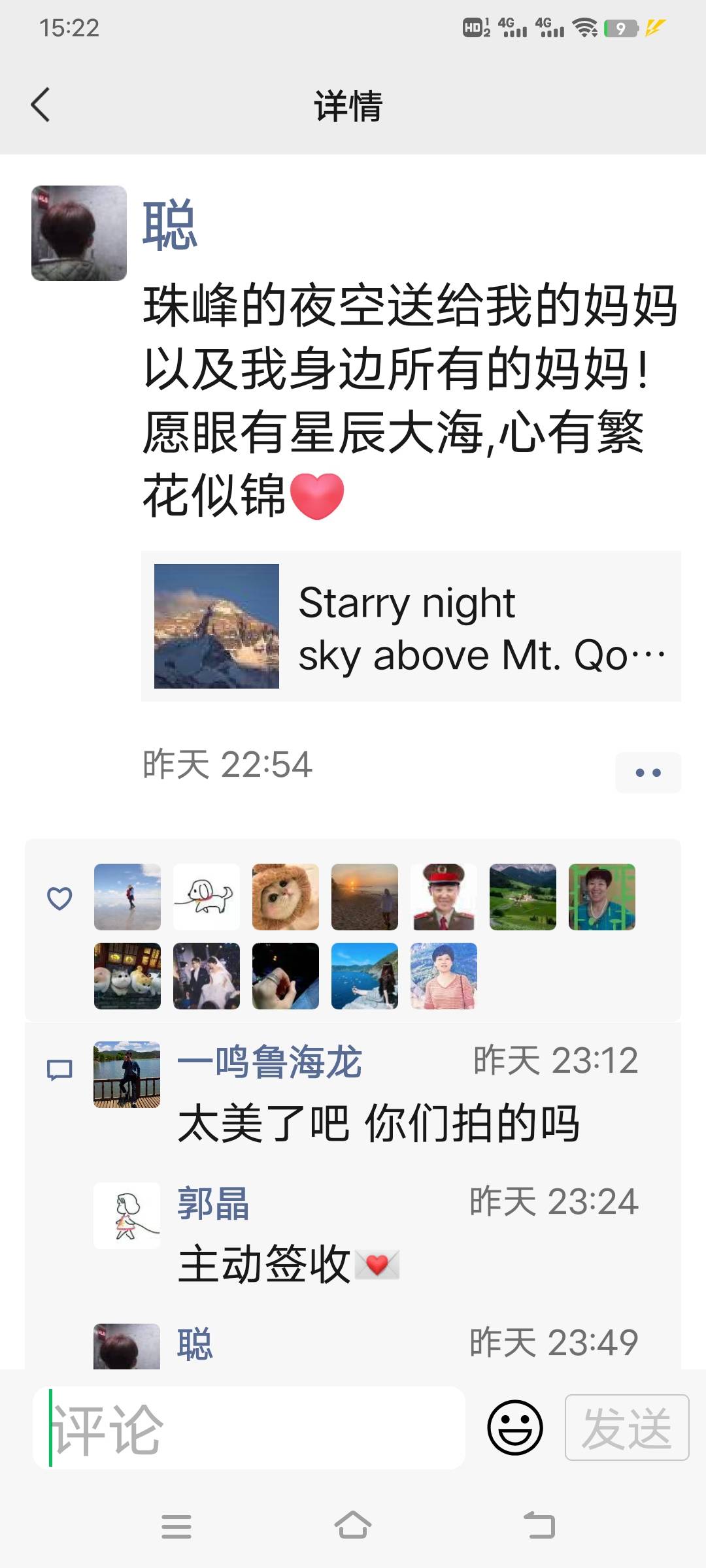This screenshot has width=706, height=1568.
Task: Tap 郭晶's avatar
Action: (x=127, y=1218)
